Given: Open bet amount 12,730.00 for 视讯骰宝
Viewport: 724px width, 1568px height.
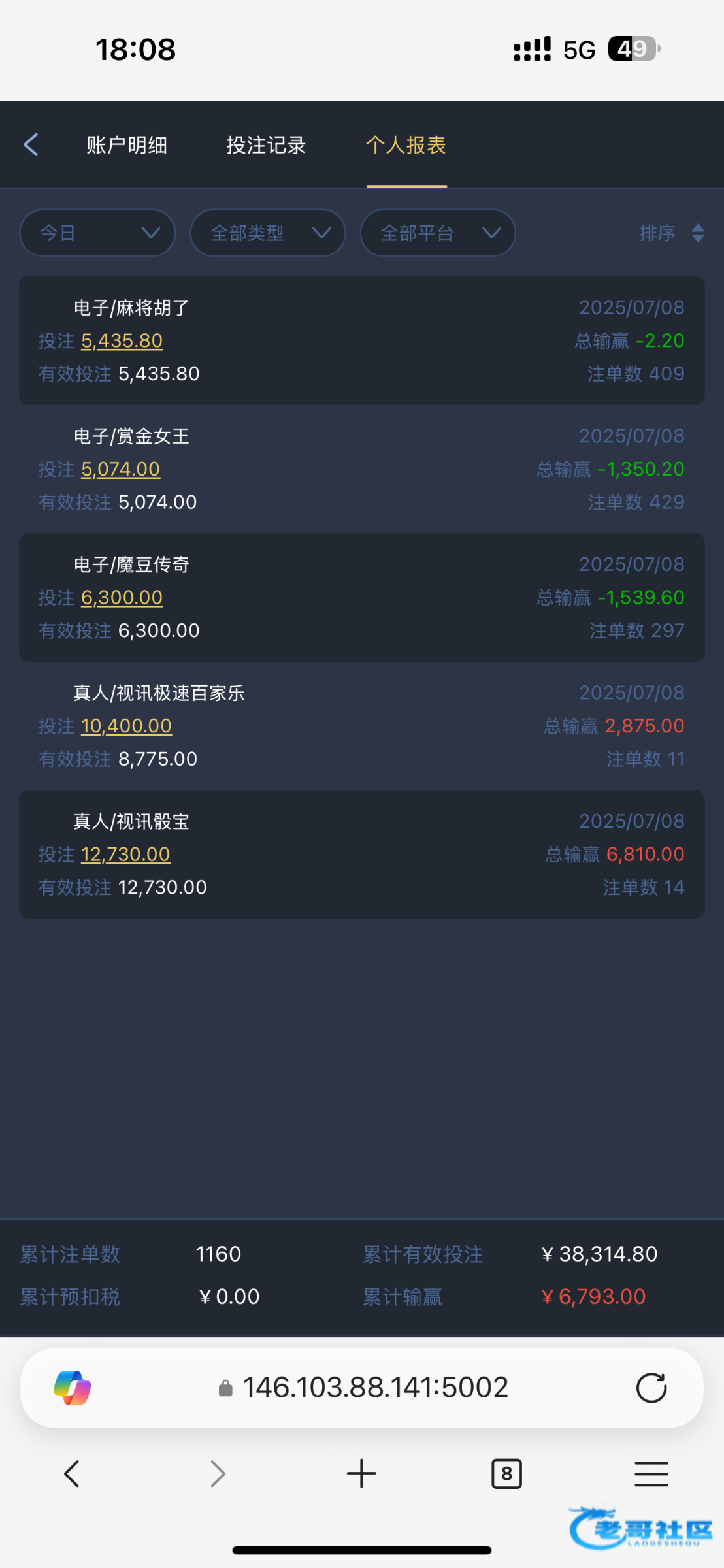Looking at the screenshot, I should coord(125,854).
